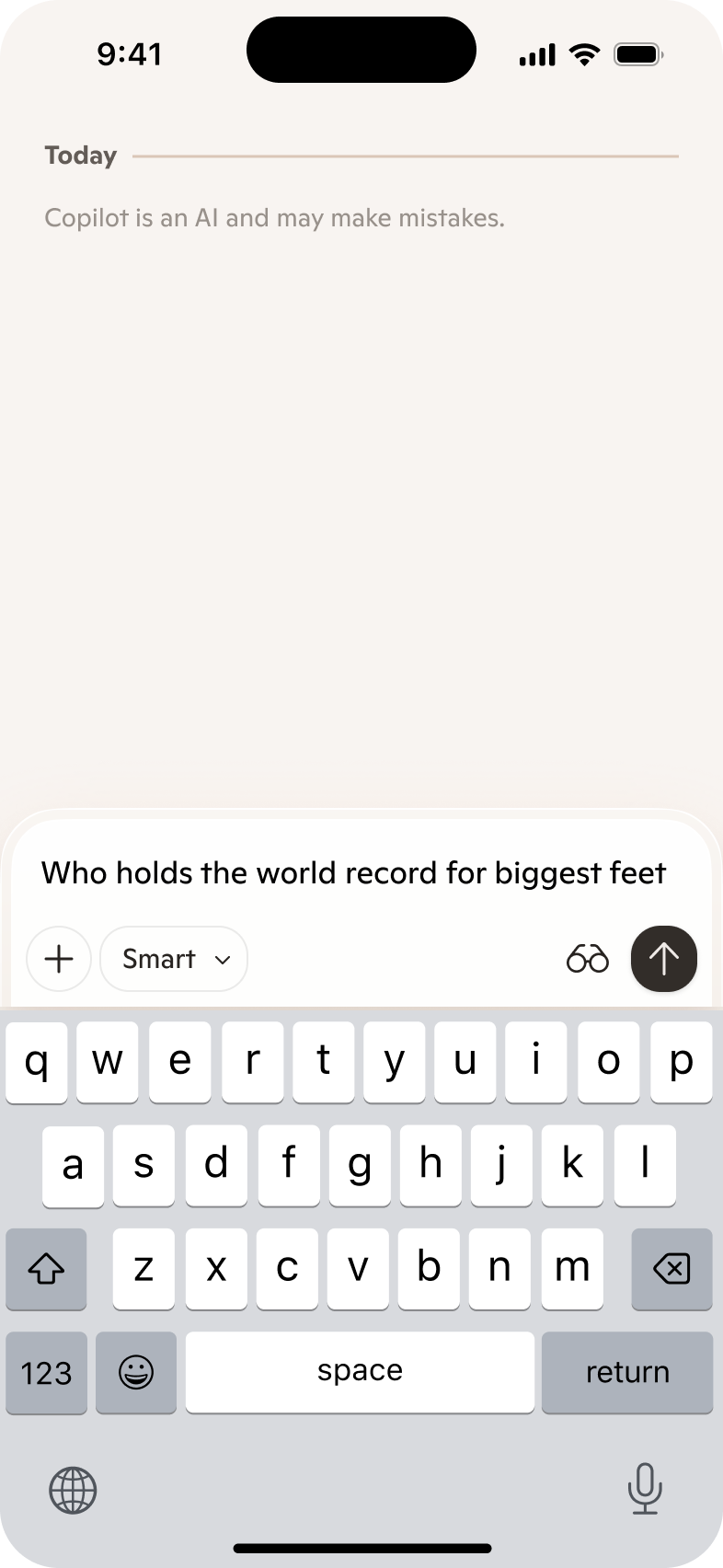Switch keyboard language with the globe key
Viewport: 723px width, 1568px height.
(73, 1490)
